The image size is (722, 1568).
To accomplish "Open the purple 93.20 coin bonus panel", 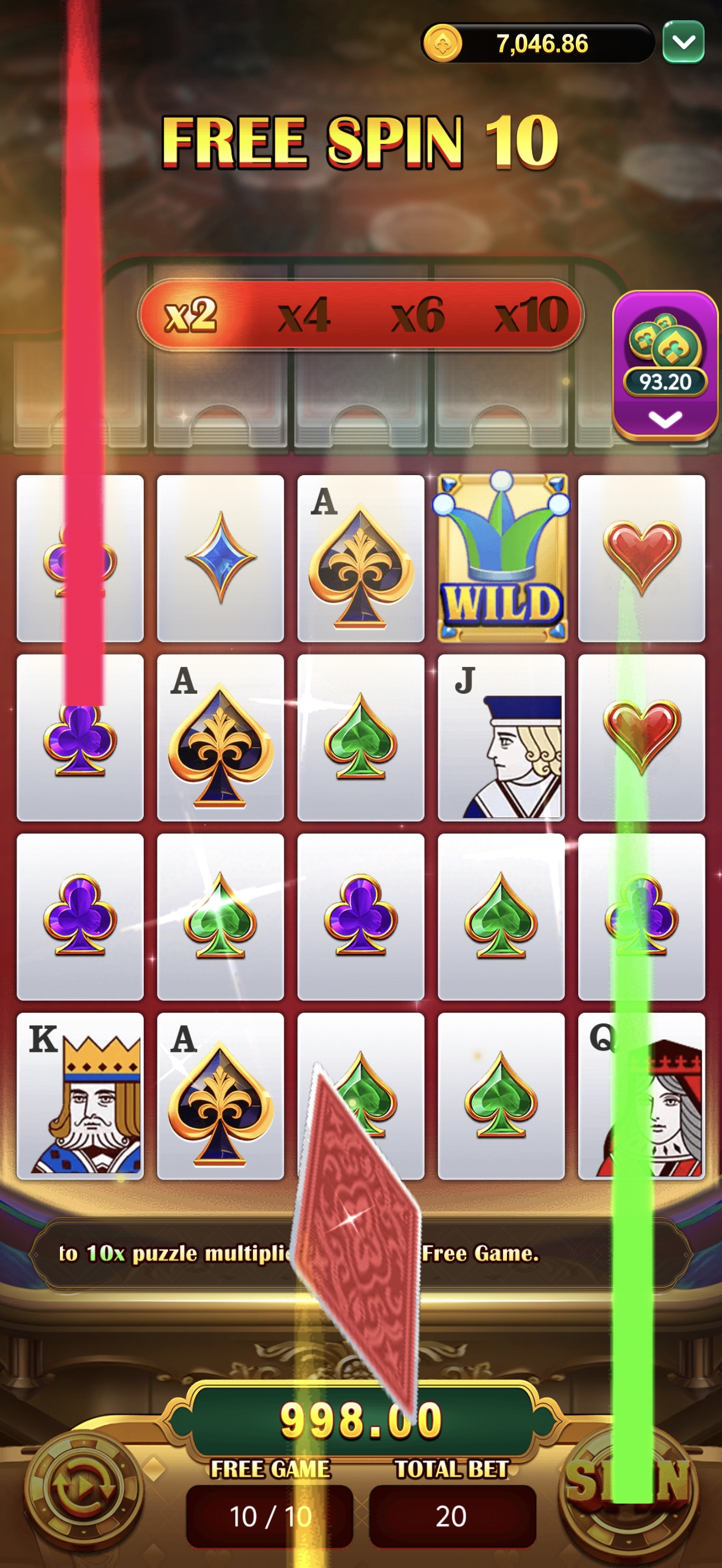I will point(665,365).
